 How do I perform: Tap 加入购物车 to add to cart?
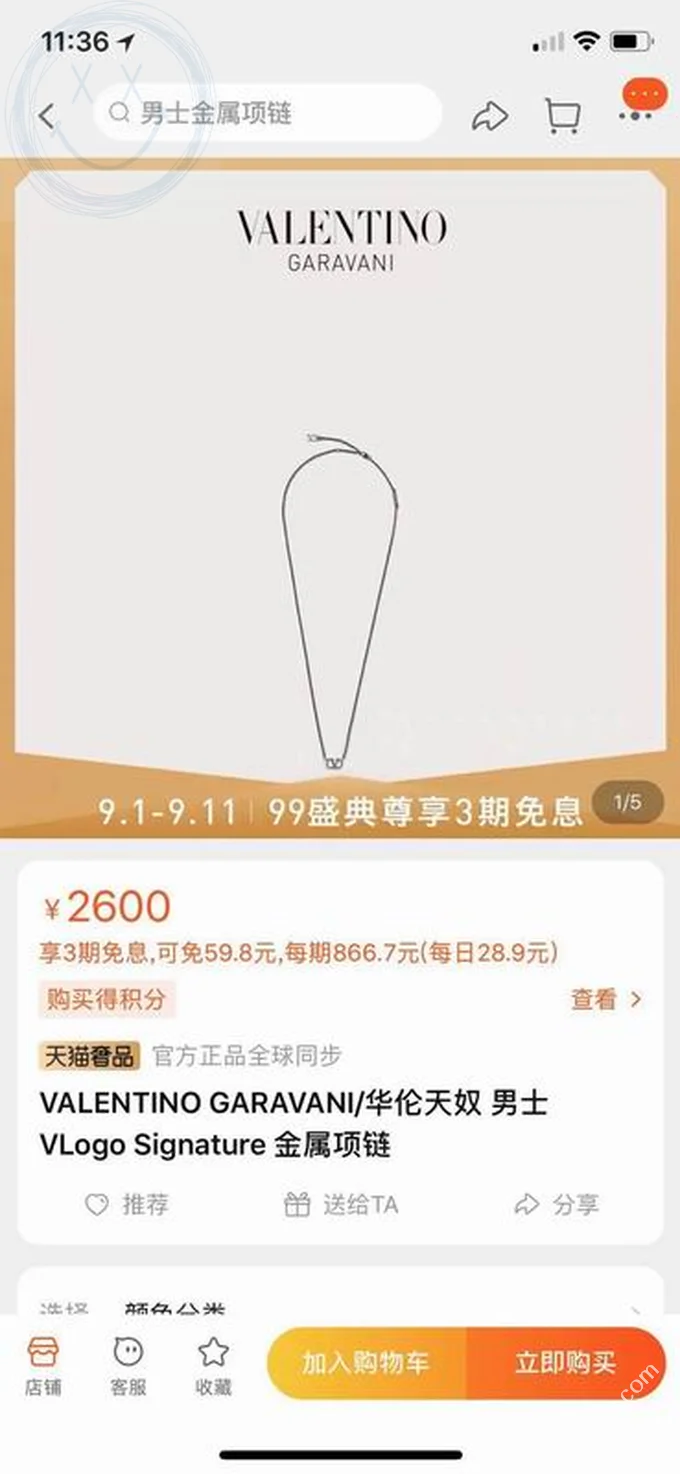coord(366,1362)
